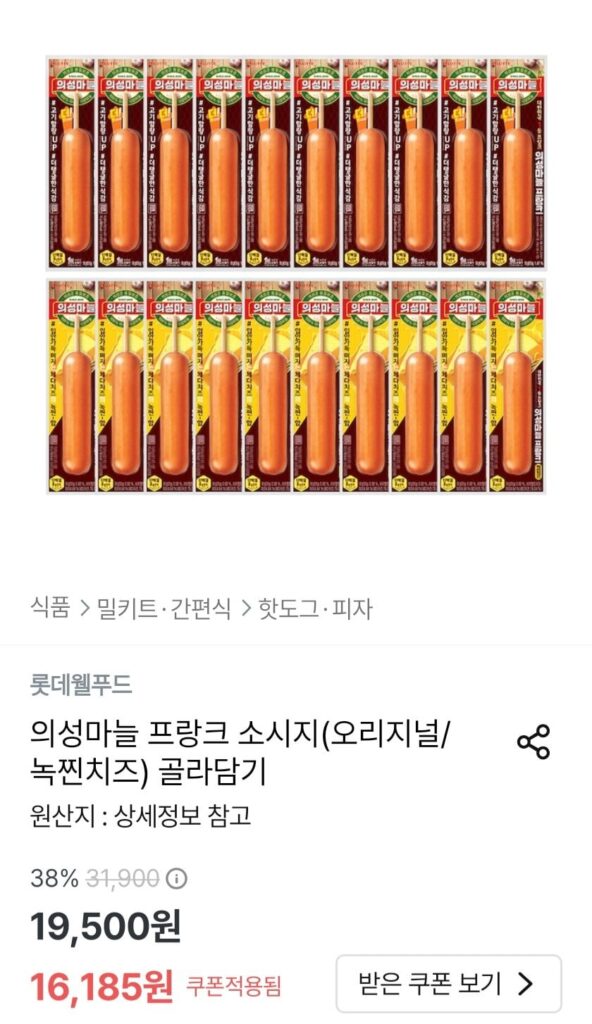Open the 식품 category breadcrumb
Screen dimensions: 592x1024
50,609
